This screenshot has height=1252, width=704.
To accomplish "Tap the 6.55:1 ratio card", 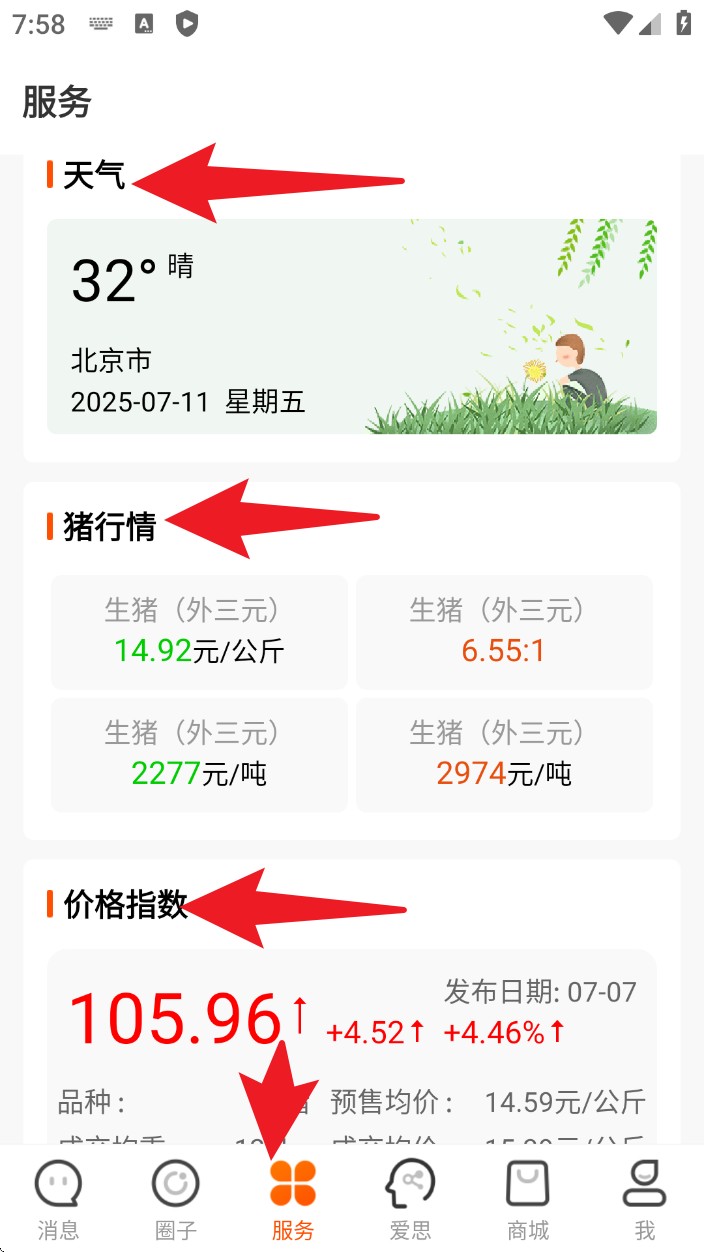I will coord(504,632).
